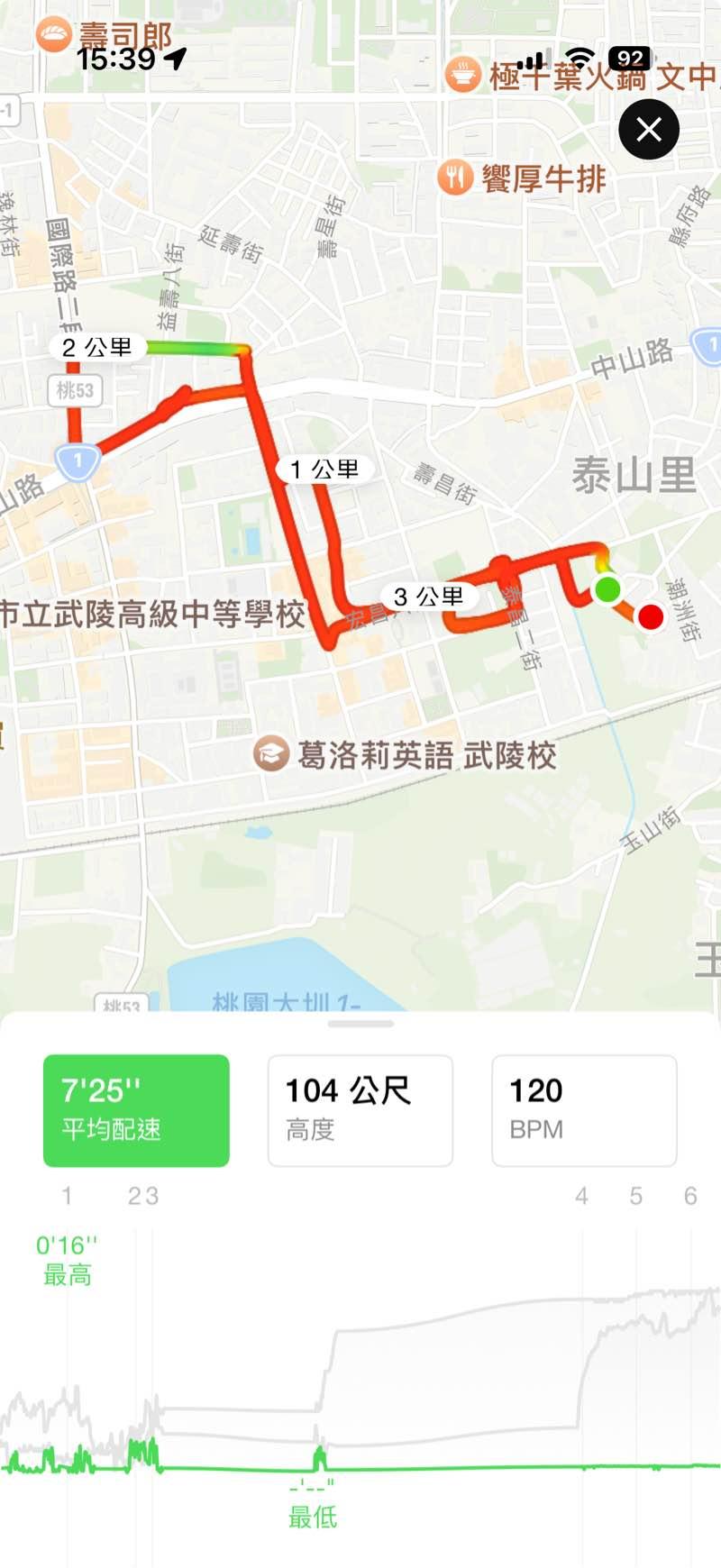Close the route map view
Viewport: 721px width, 1568px height.
click(649, 130)
